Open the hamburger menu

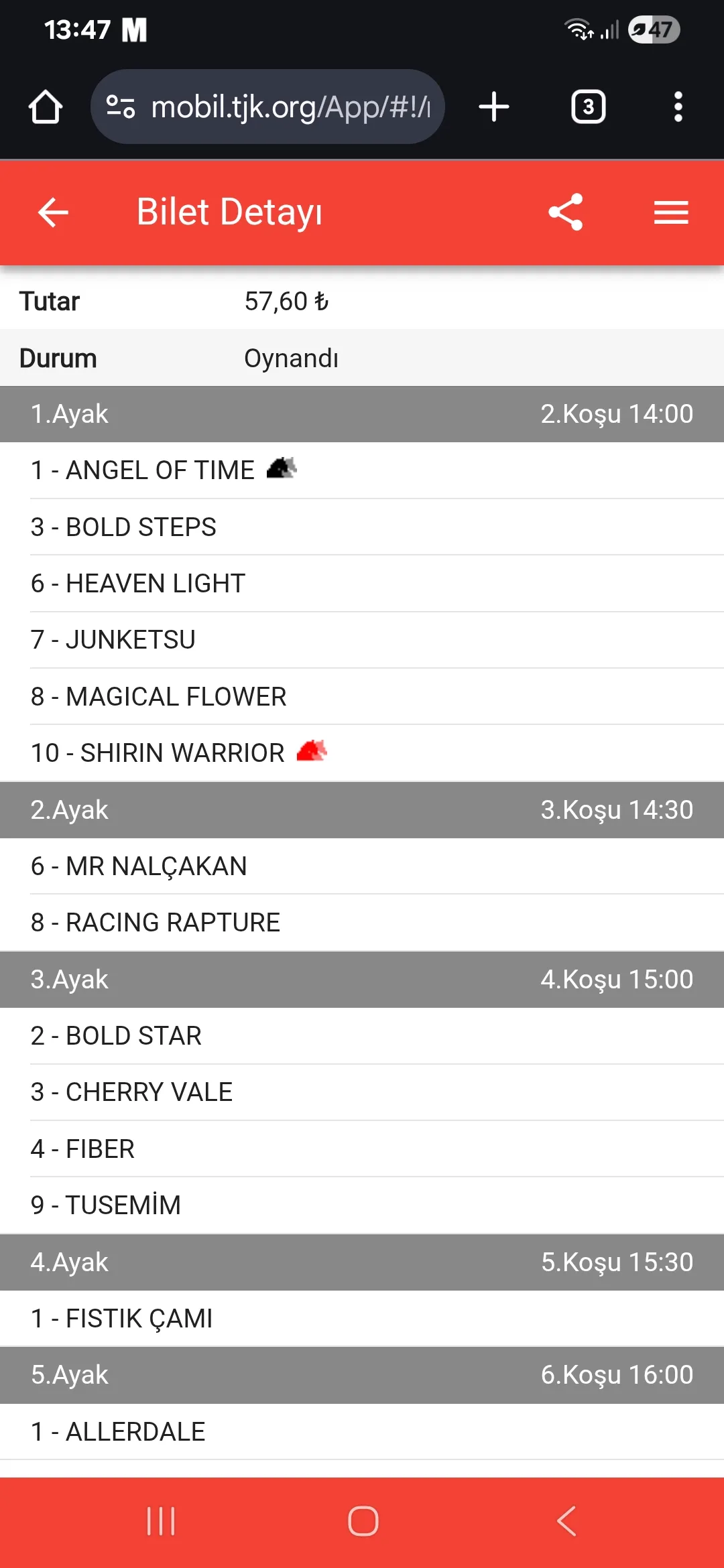point(671,212)
